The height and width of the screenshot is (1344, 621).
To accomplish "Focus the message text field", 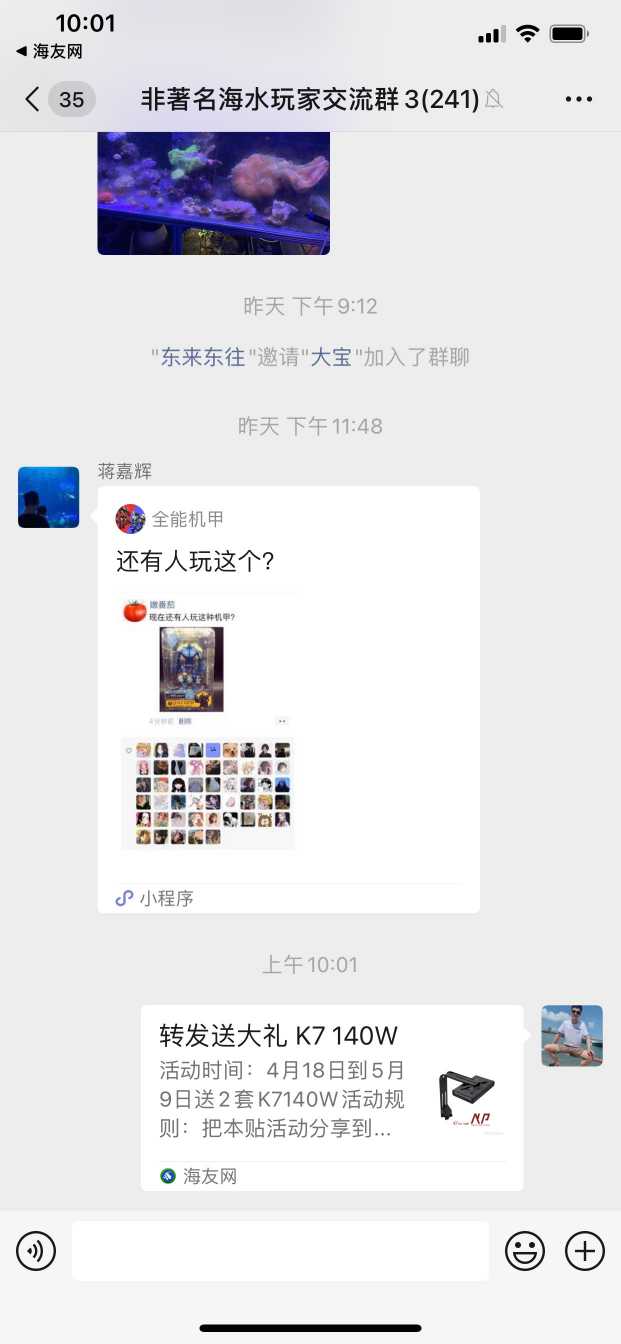I will [280, 1251].
